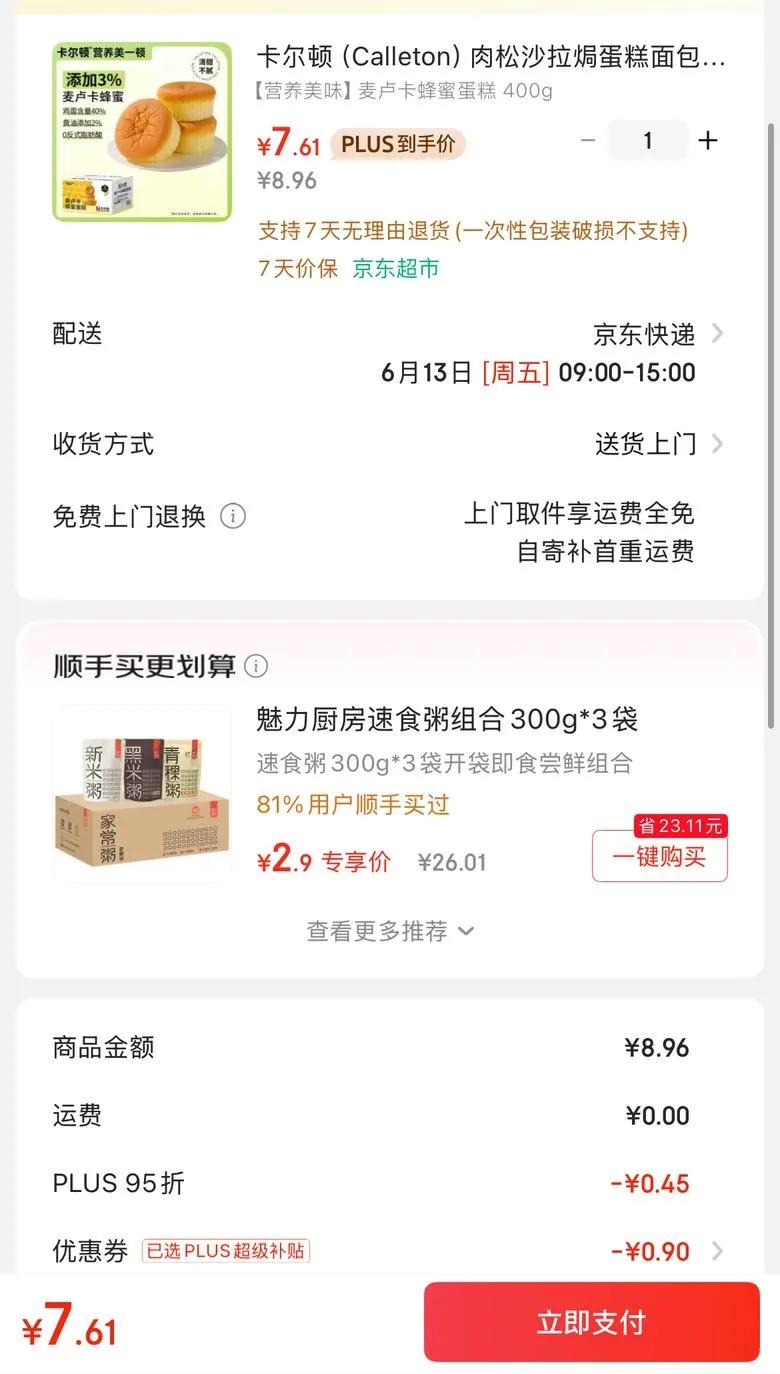Tap 立即支付 to pay now

(x=591, y=1322)
